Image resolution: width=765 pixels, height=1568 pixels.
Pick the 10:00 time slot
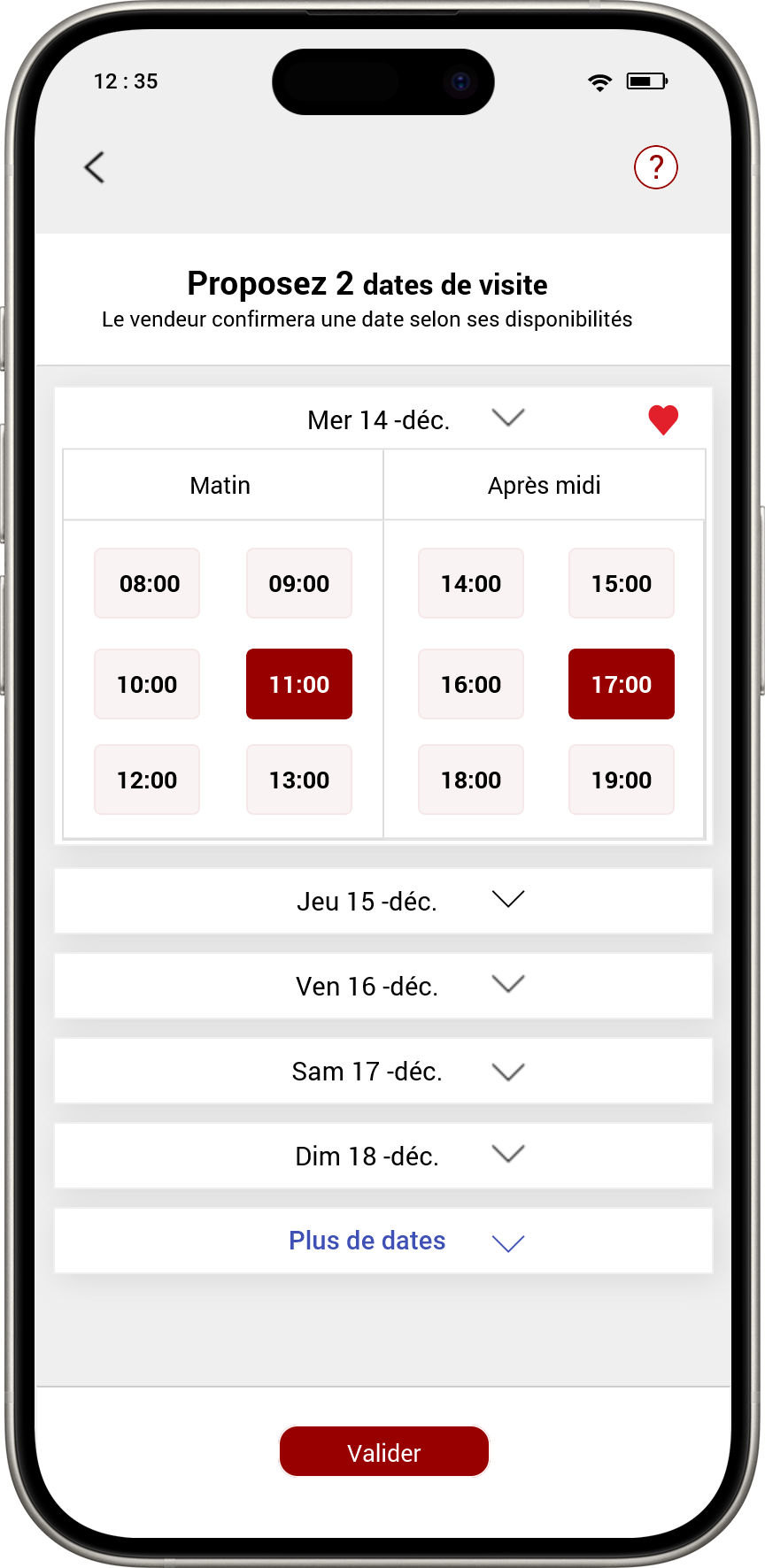147,685
